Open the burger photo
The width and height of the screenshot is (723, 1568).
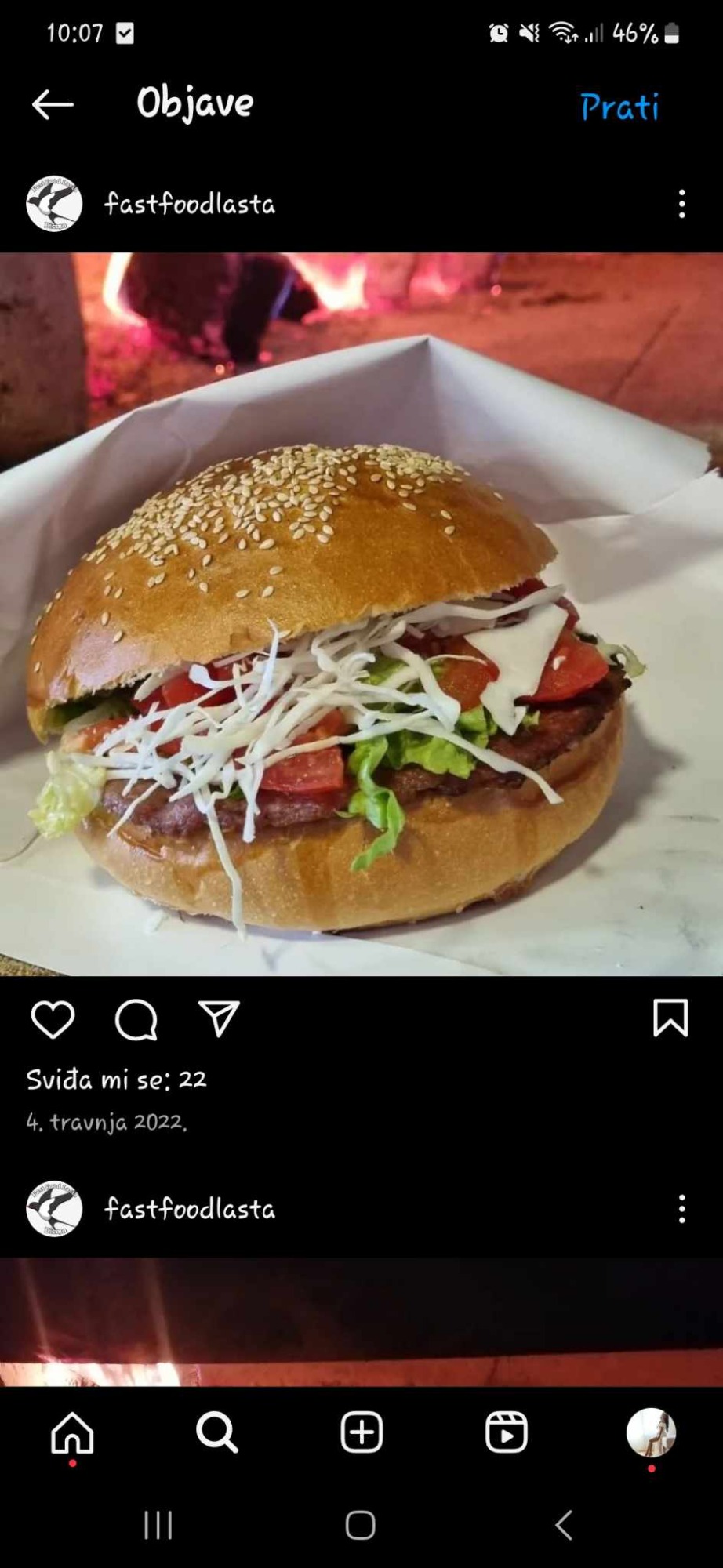(x=361, y=614)
